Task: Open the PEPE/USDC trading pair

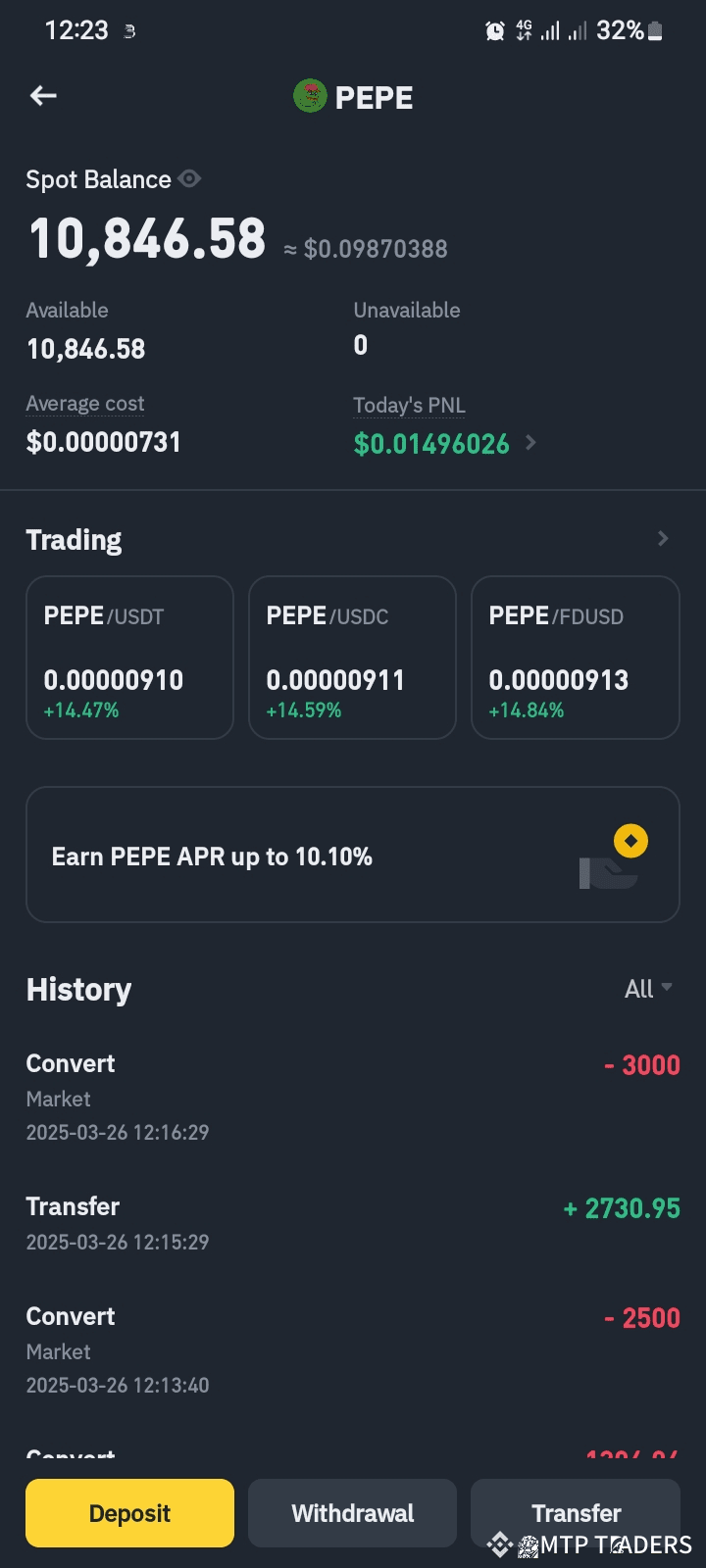Action: pyautogui.click(x=352, y=658)
